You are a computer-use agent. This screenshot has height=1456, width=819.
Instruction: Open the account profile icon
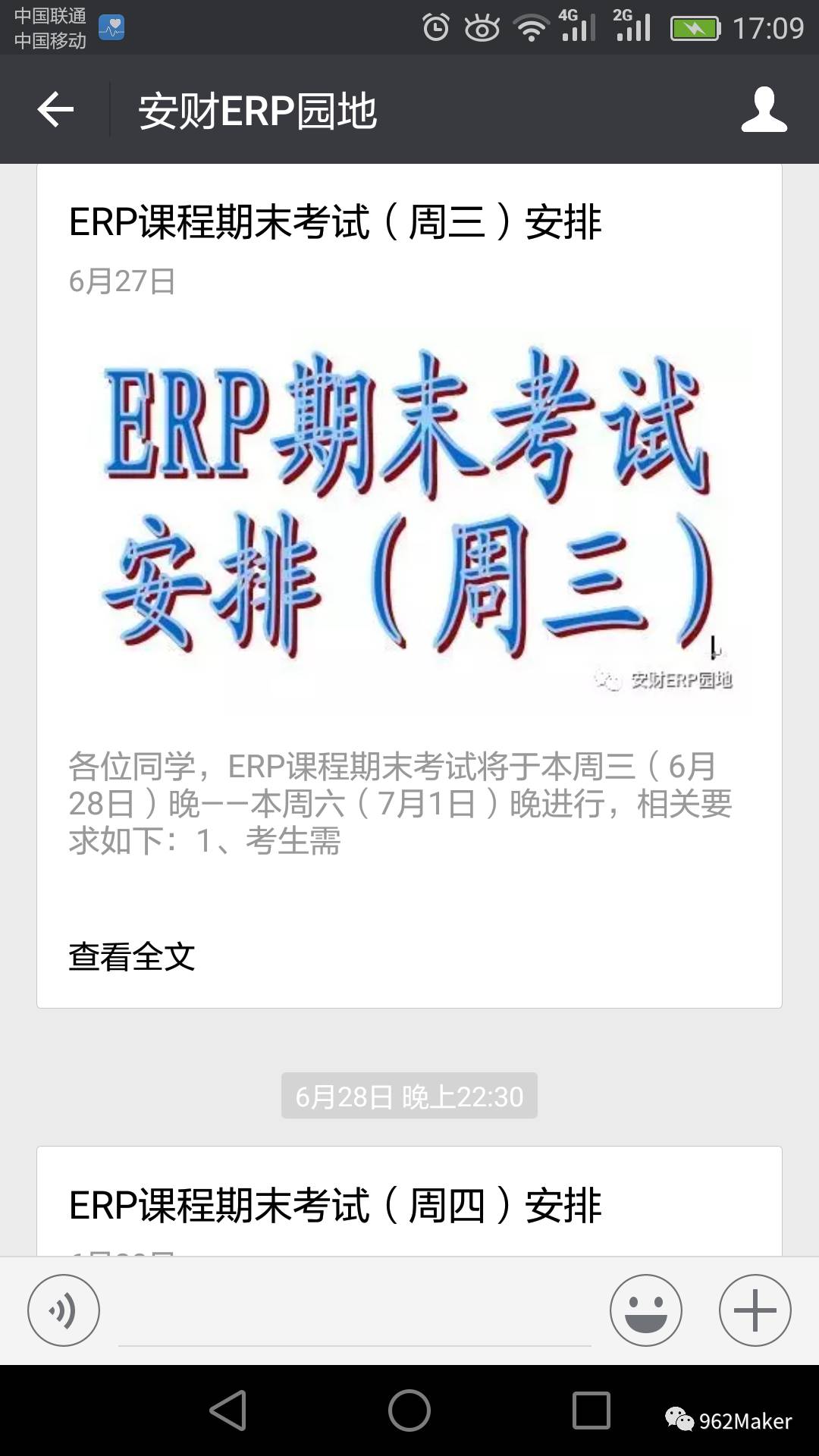click(764, 110)
